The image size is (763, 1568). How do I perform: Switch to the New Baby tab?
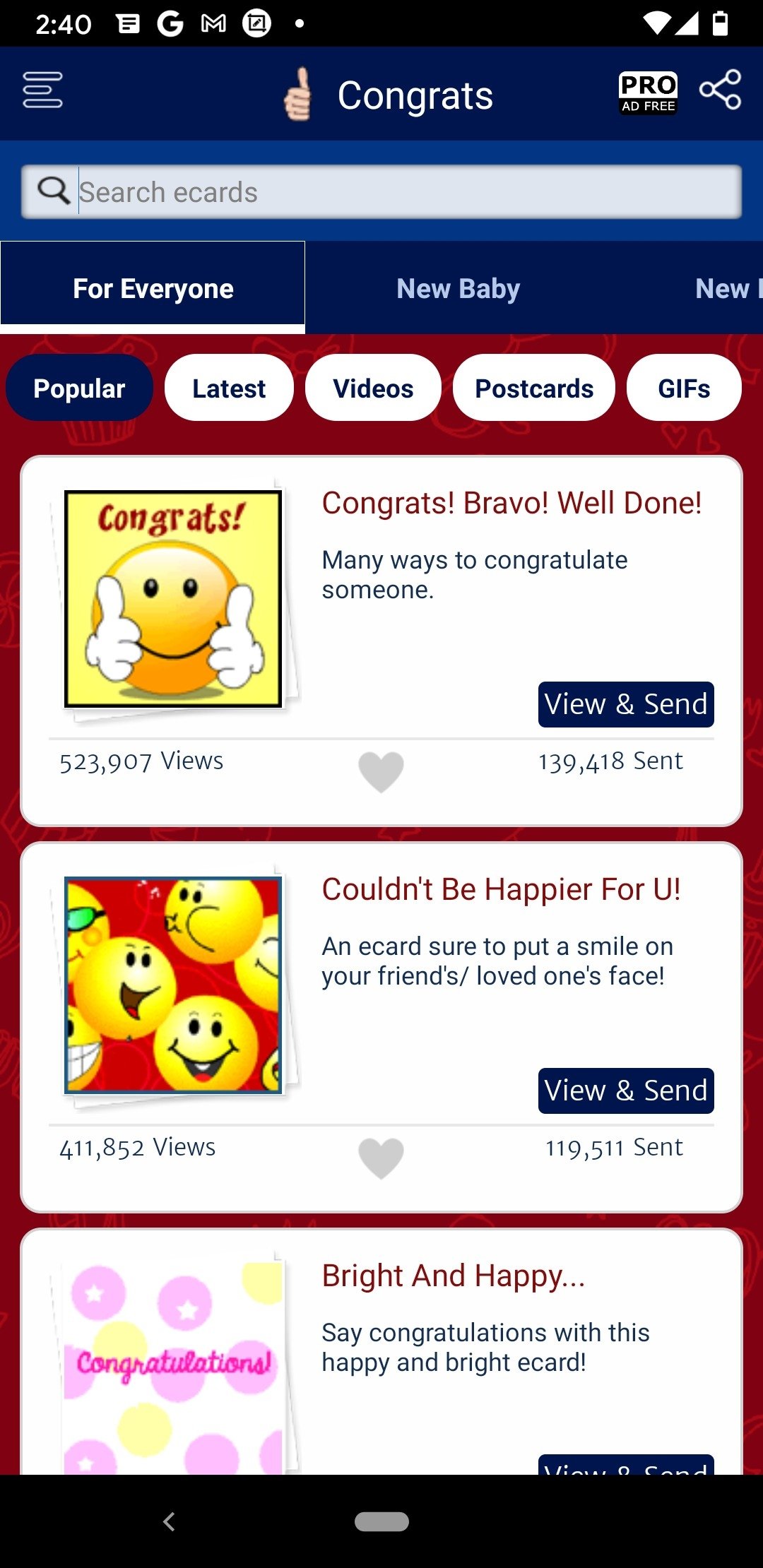click(x=459, y=288)
